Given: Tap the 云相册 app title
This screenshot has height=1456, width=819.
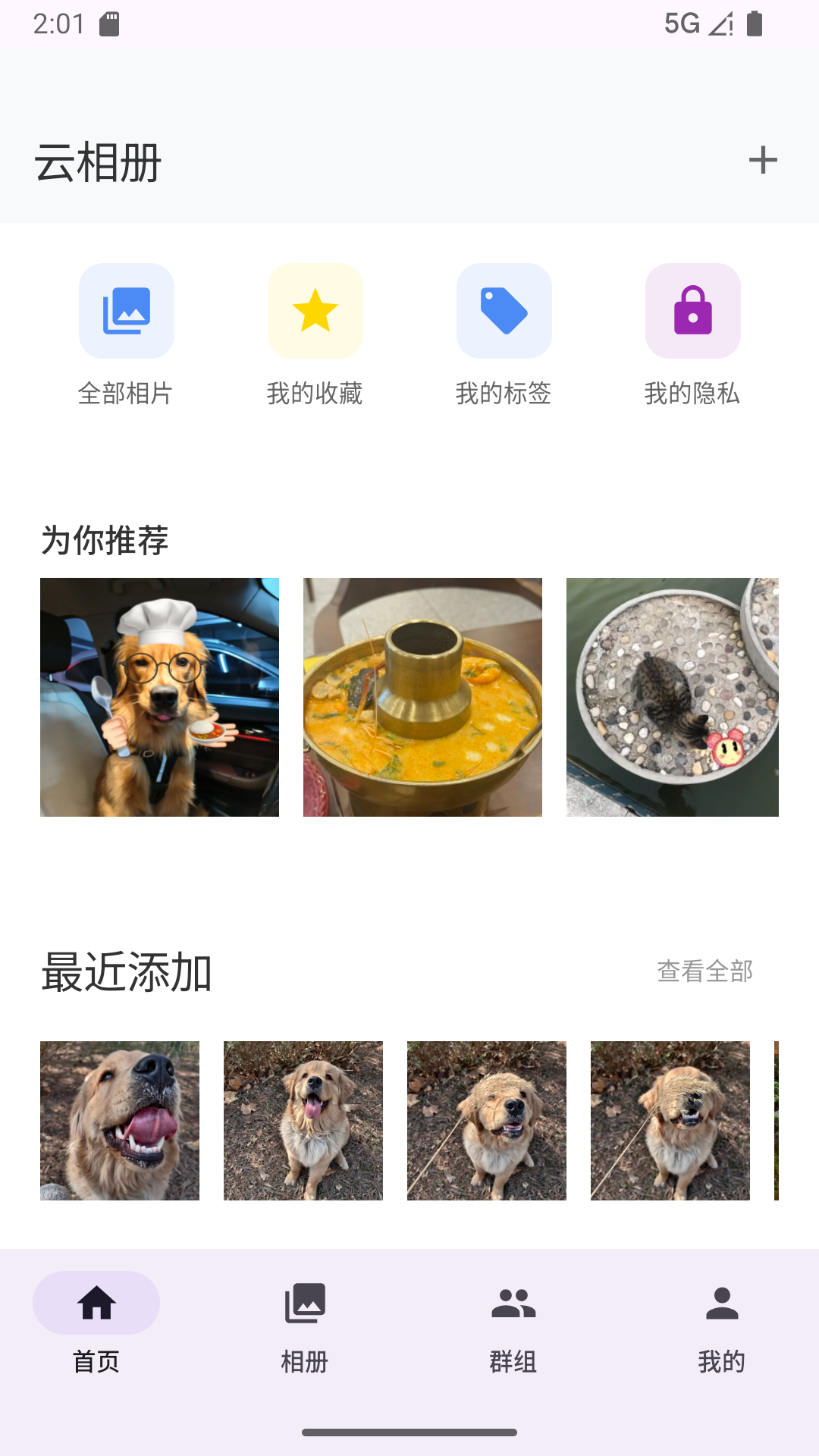Looking at the screenshot, I should pyautogui.click(x=97, y=162).
